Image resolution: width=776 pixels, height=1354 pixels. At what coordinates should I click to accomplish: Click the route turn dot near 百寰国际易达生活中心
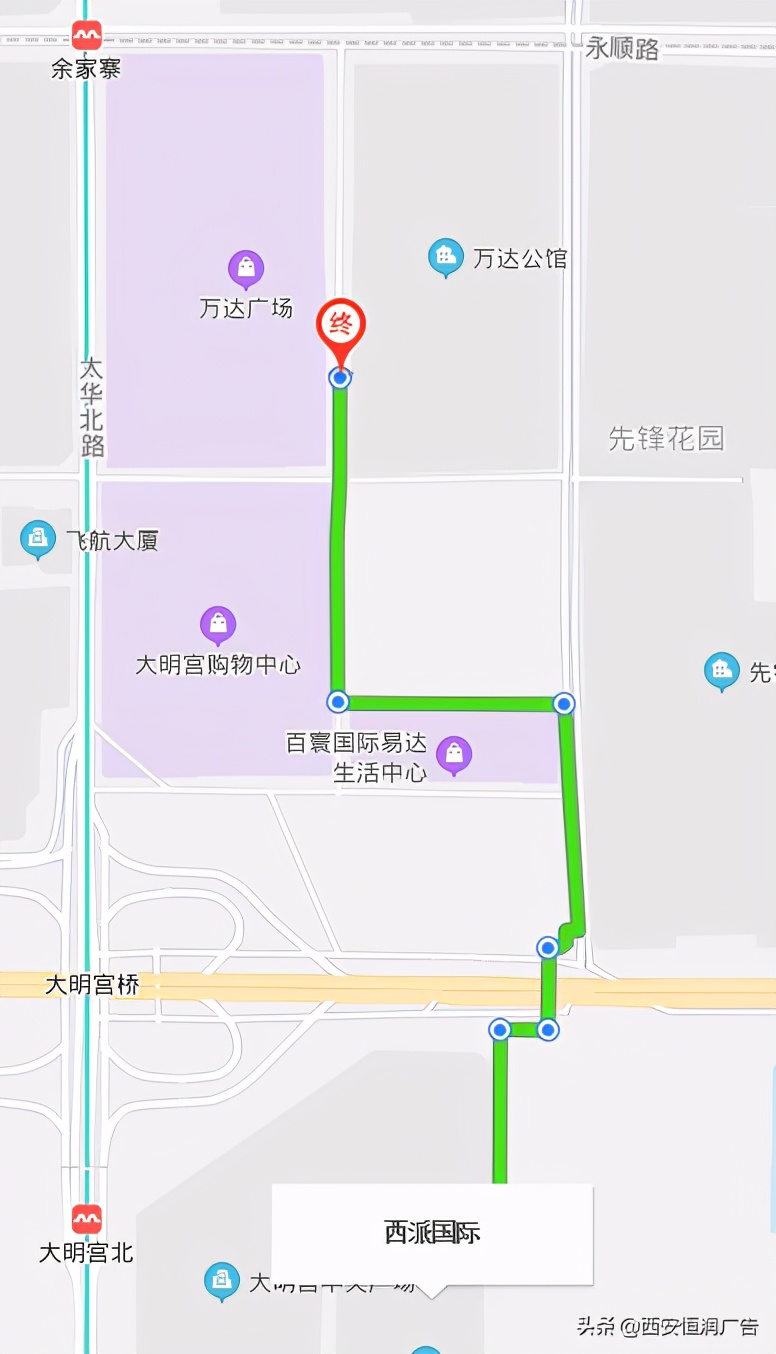point(338,702)
